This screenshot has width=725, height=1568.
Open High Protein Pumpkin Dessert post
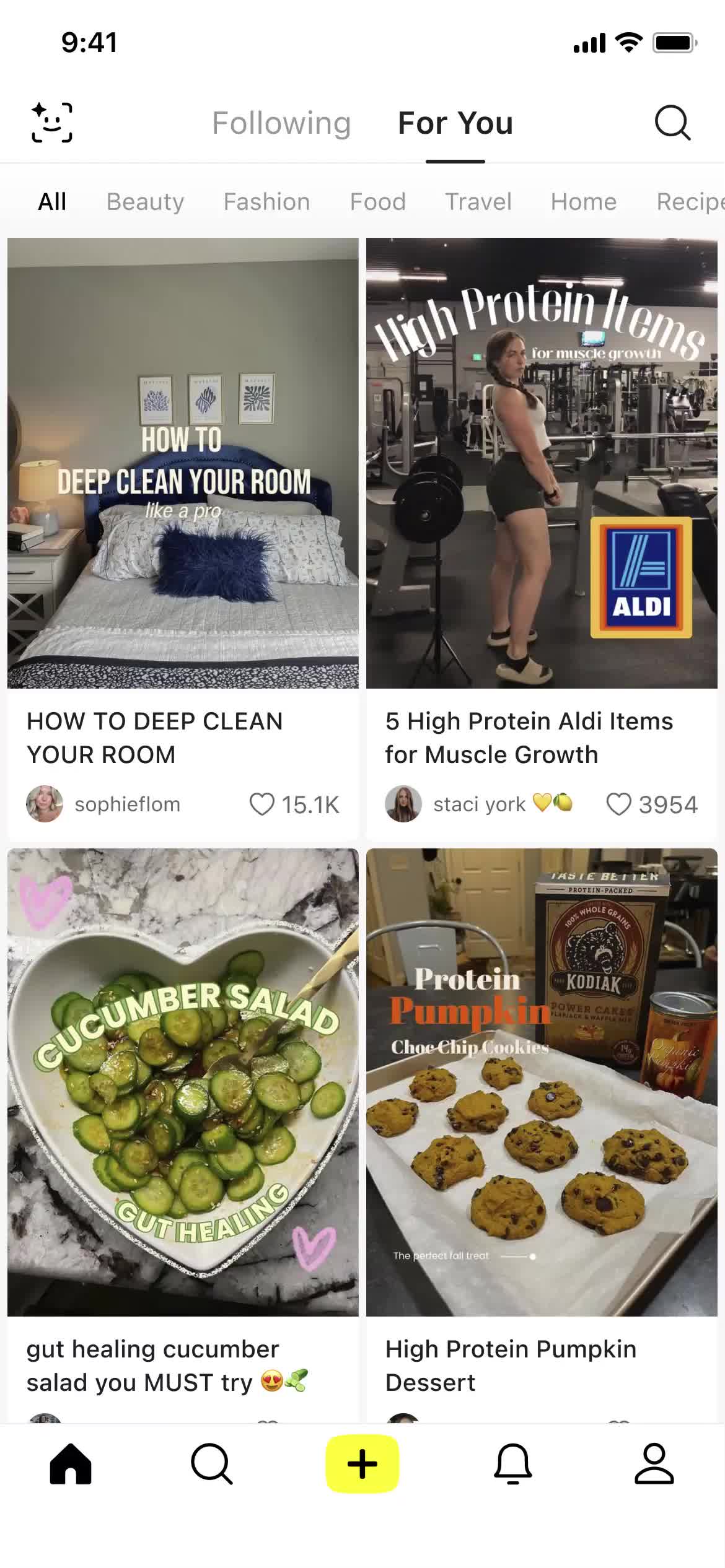542,1081
